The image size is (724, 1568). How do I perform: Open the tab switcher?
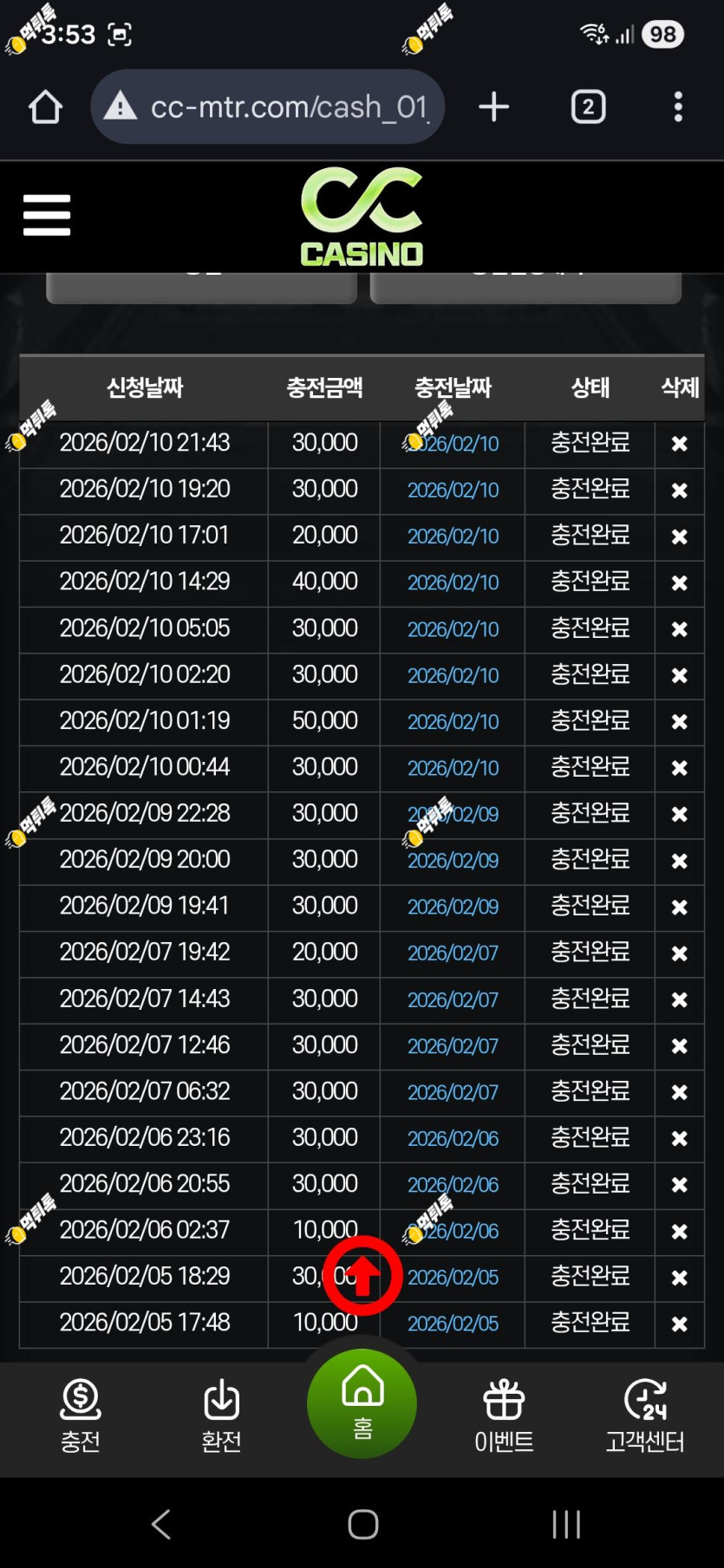coord(588,107)
